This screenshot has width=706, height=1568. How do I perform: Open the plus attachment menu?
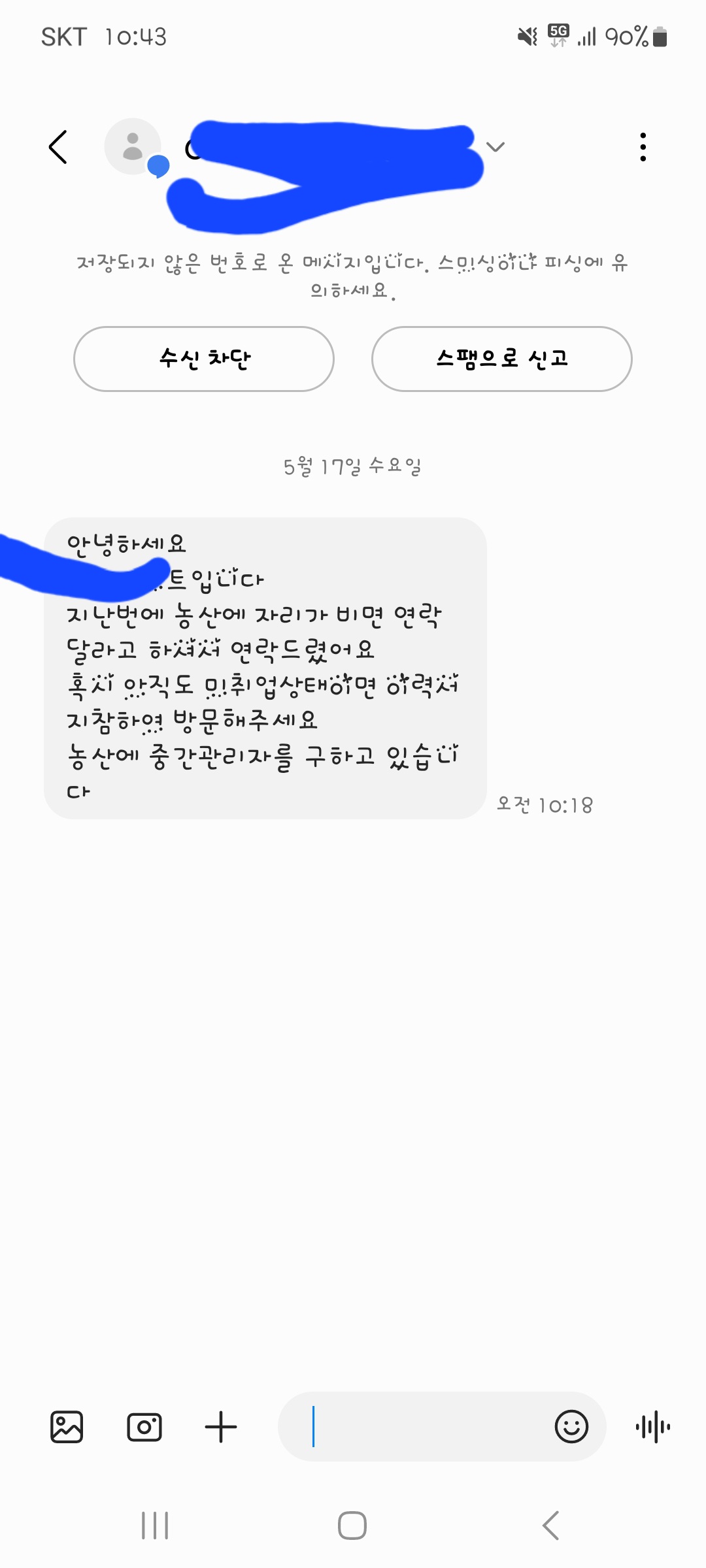[221, 1427]
